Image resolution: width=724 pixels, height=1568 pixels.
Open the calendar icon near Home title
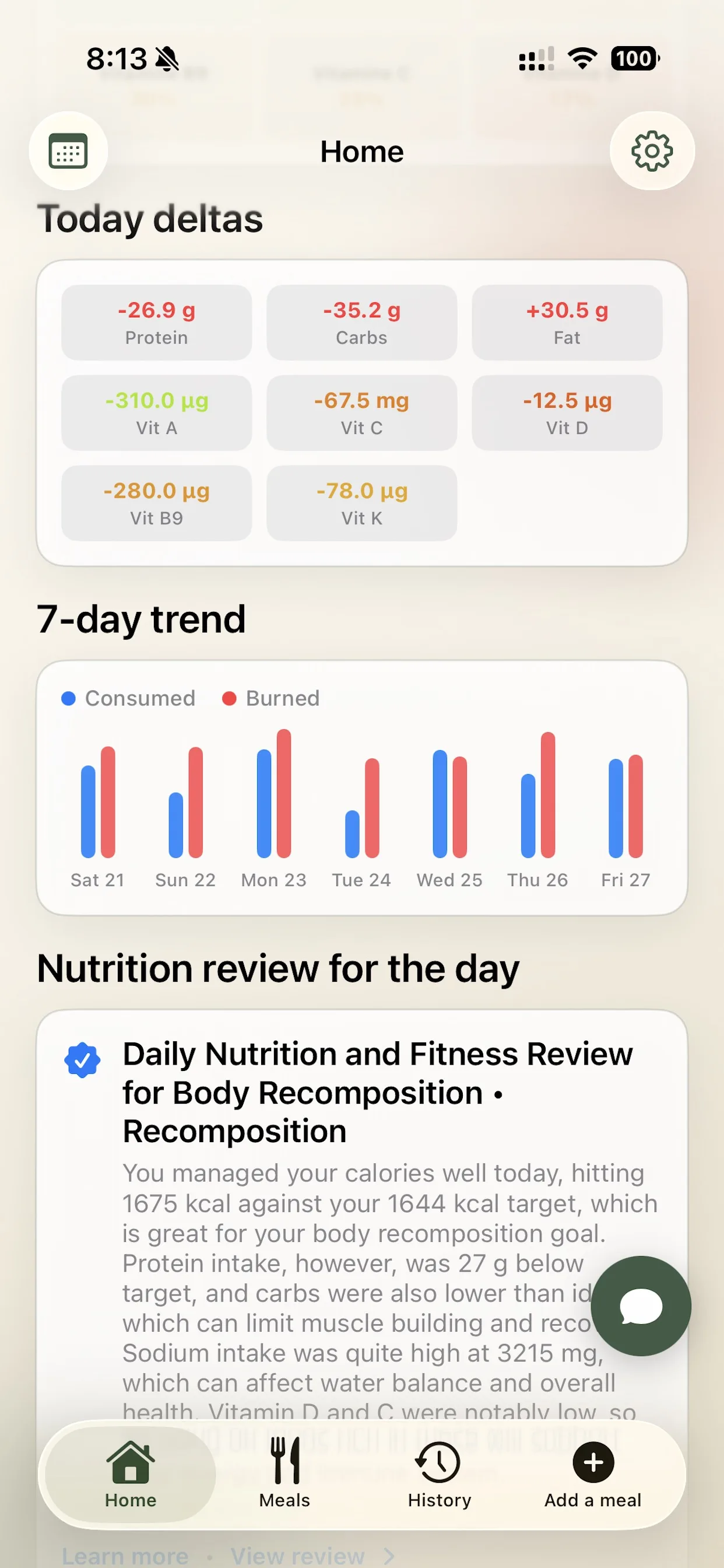68,151
